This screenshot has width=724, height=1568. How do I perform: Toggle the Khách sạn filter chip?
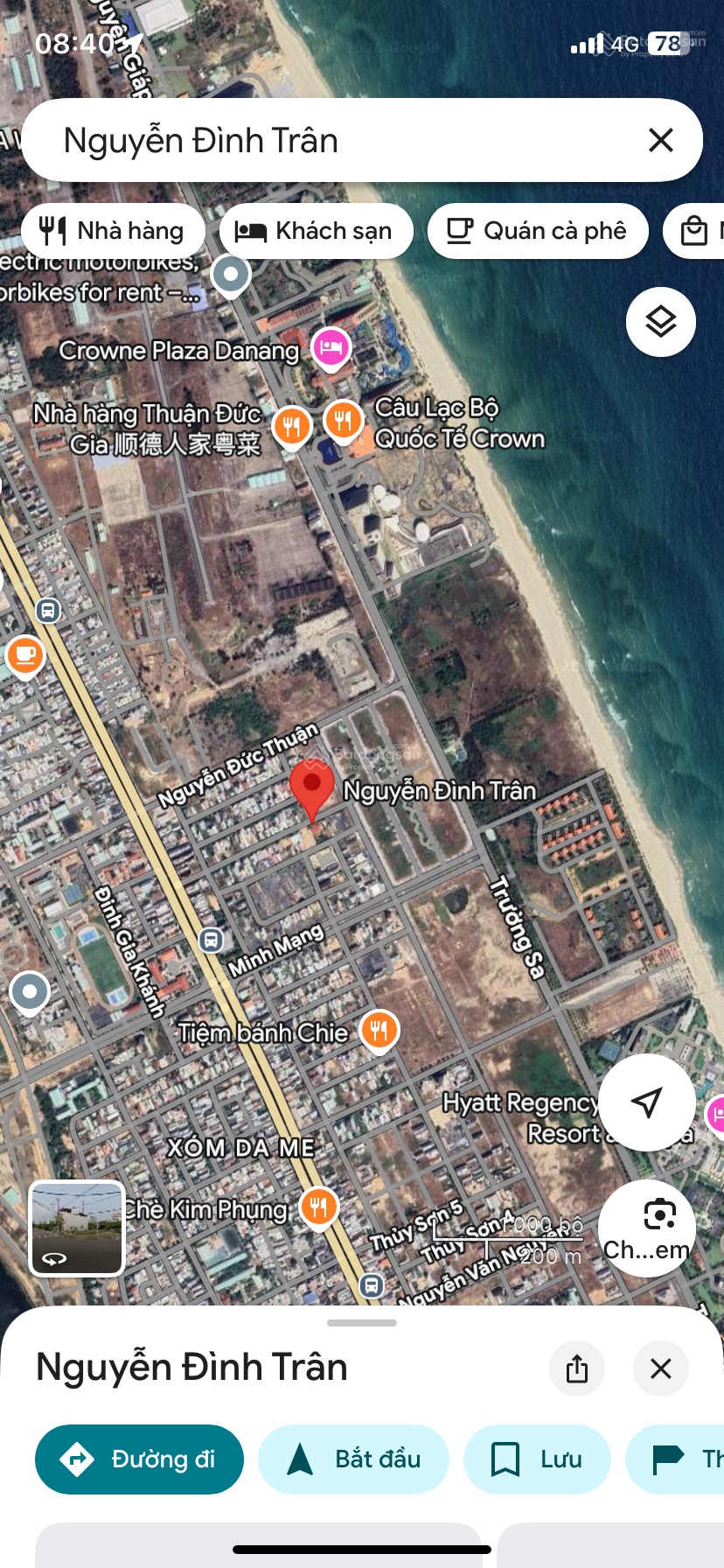pos(316,230)
